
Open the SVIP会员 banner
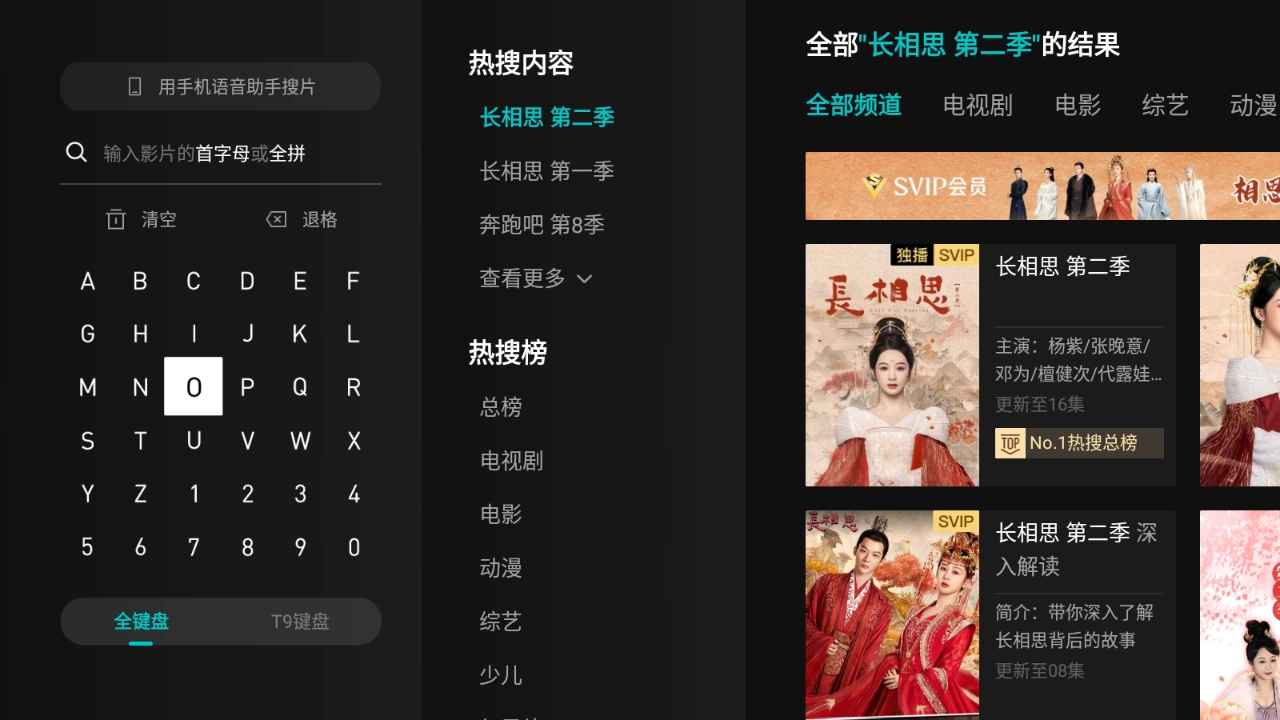pos(1042,186)
